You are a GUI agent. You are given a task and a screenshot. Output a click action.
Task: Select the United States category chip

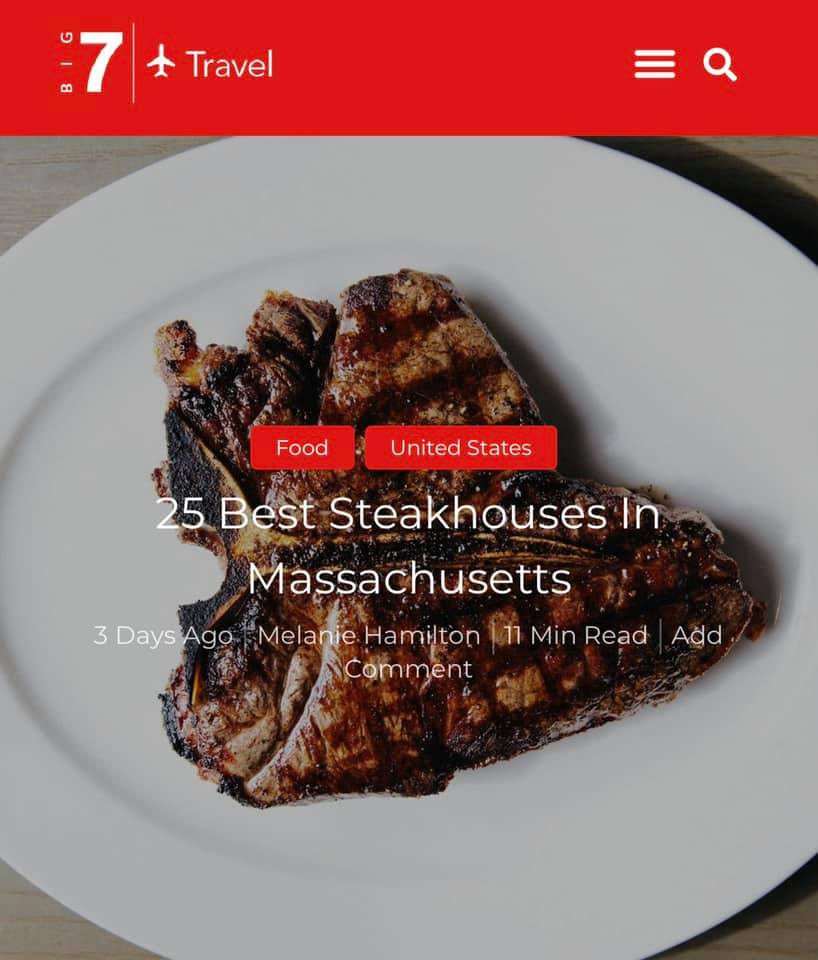click(461, 448)
